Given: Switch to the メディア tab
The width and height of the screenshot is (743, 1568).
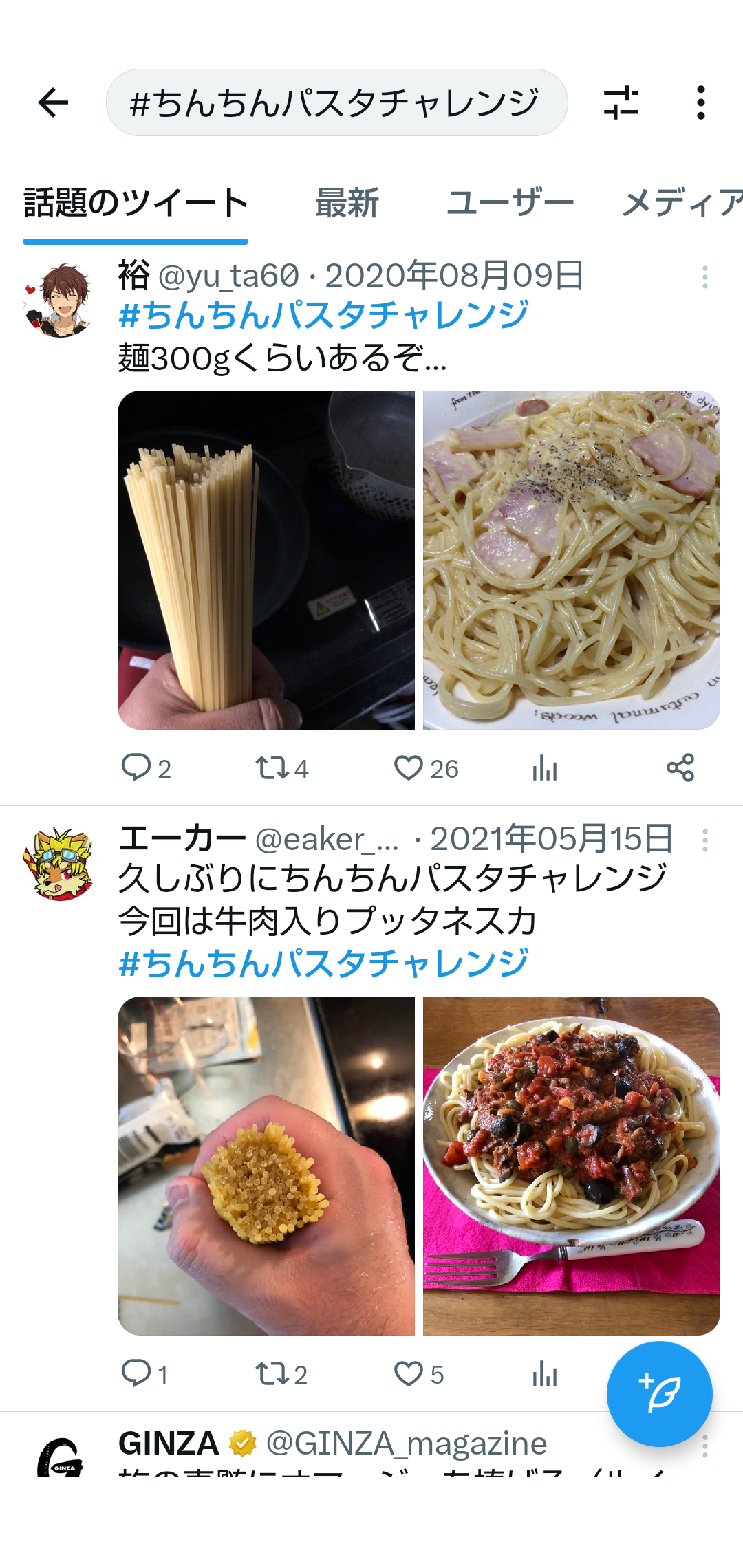Looking at the screenshot, I should pyautogui.click(x=682, y=203).
